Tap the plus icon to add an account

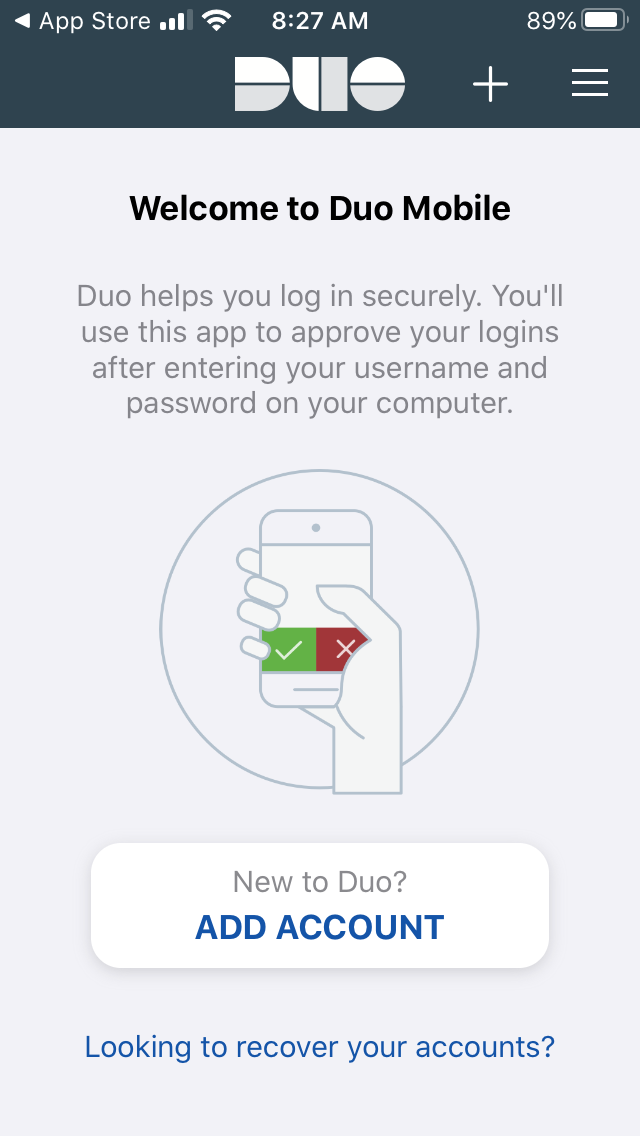[x=491, y=85]
